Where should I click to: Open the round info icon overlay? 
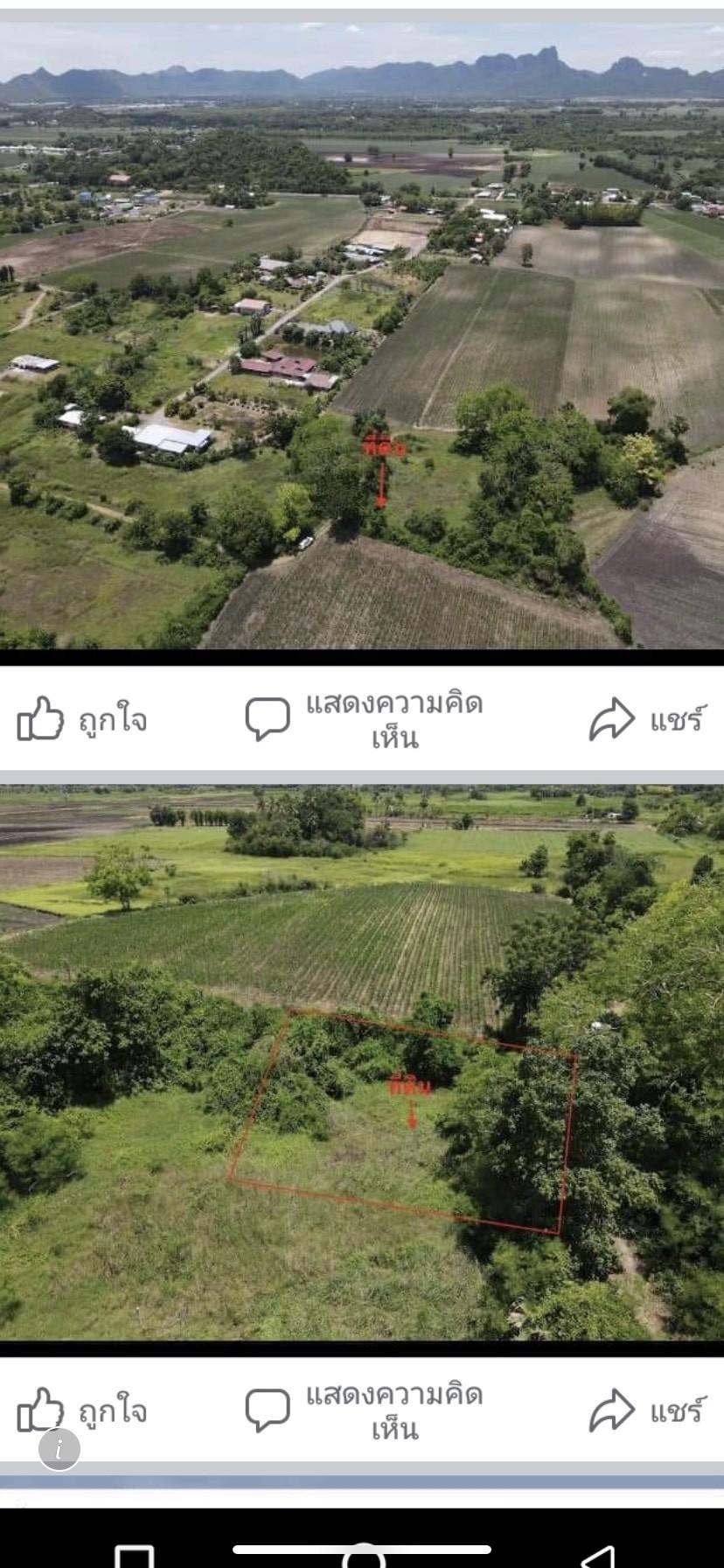point(59,1449)
